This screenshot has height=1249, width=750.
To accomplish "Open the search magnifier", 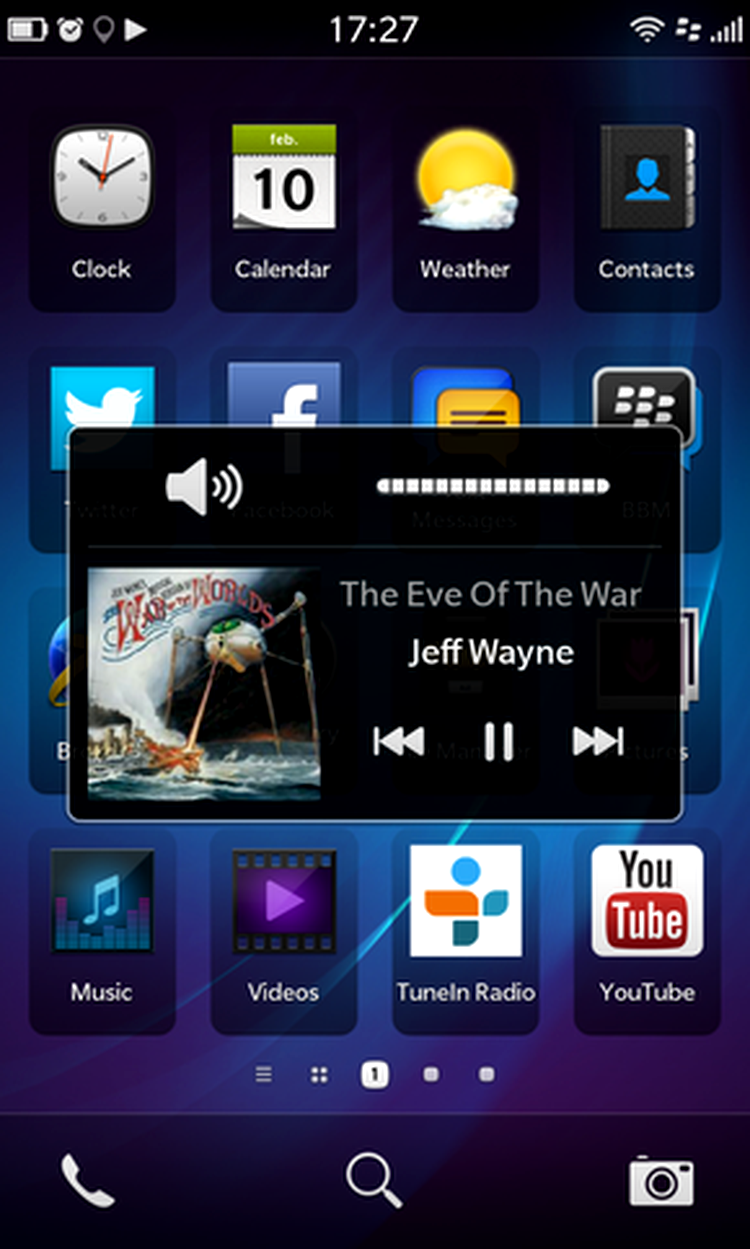I will click(374, 1181).
